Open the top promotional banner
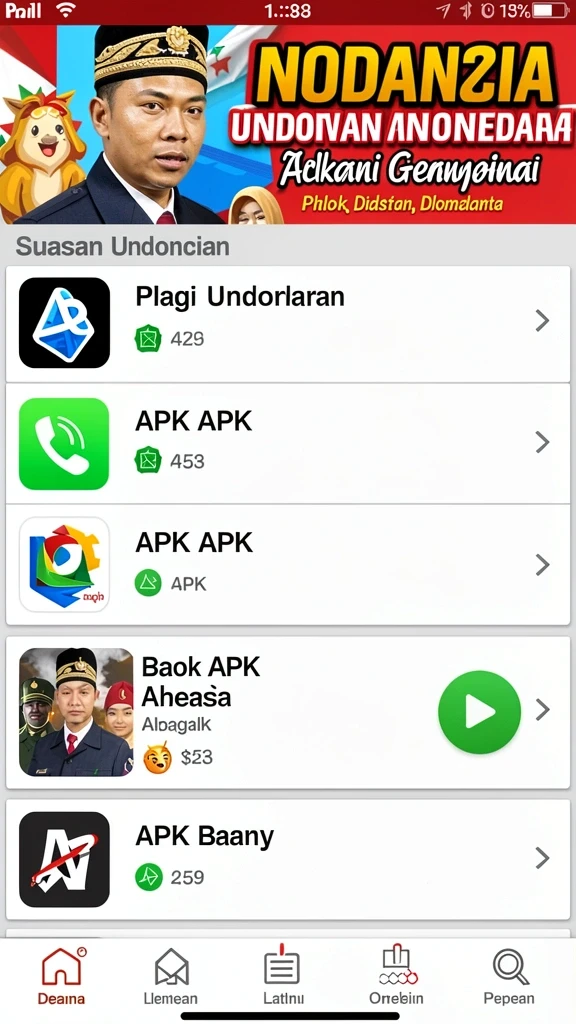This screenshot has width=576, height=1024. point(288,125)
